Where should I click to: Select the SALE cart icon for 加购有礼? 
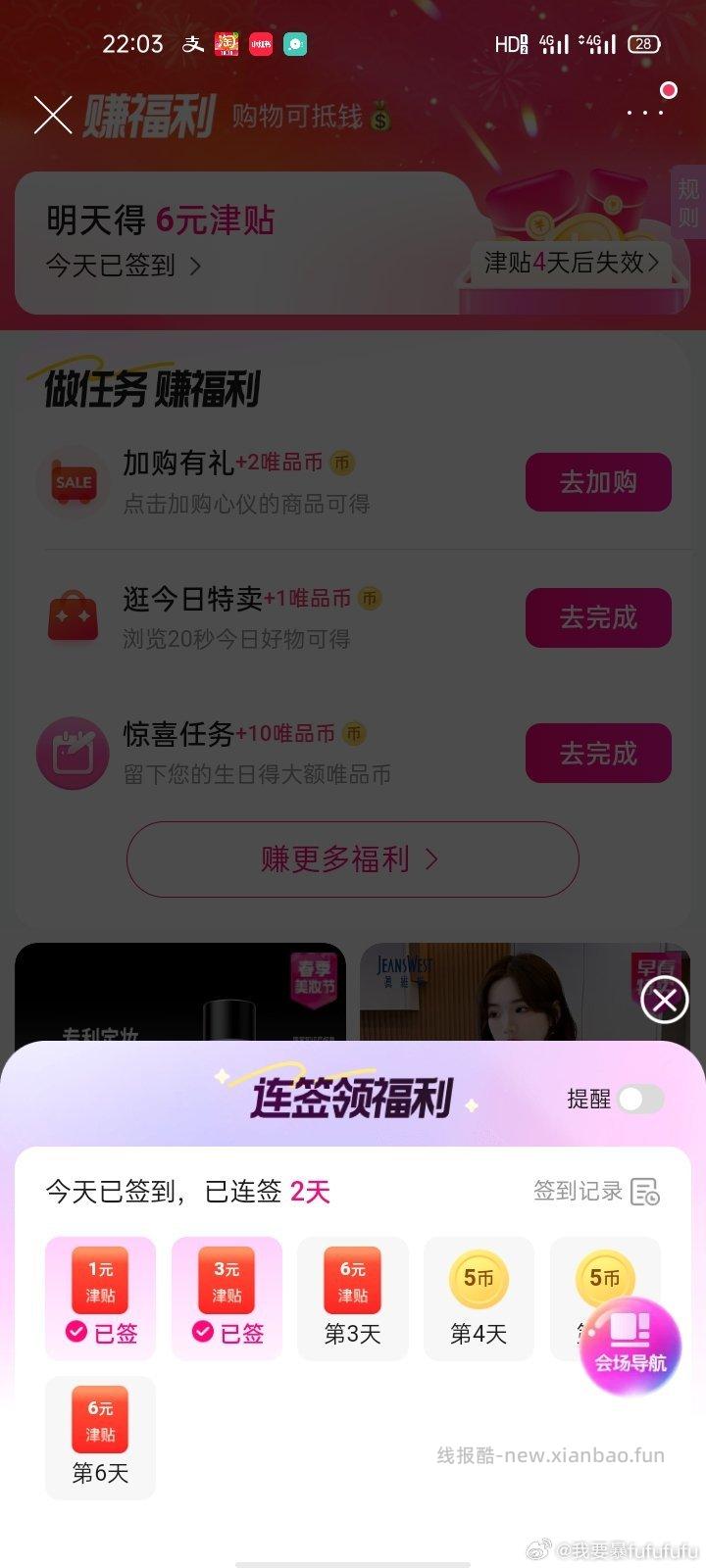tap(73, 482)
